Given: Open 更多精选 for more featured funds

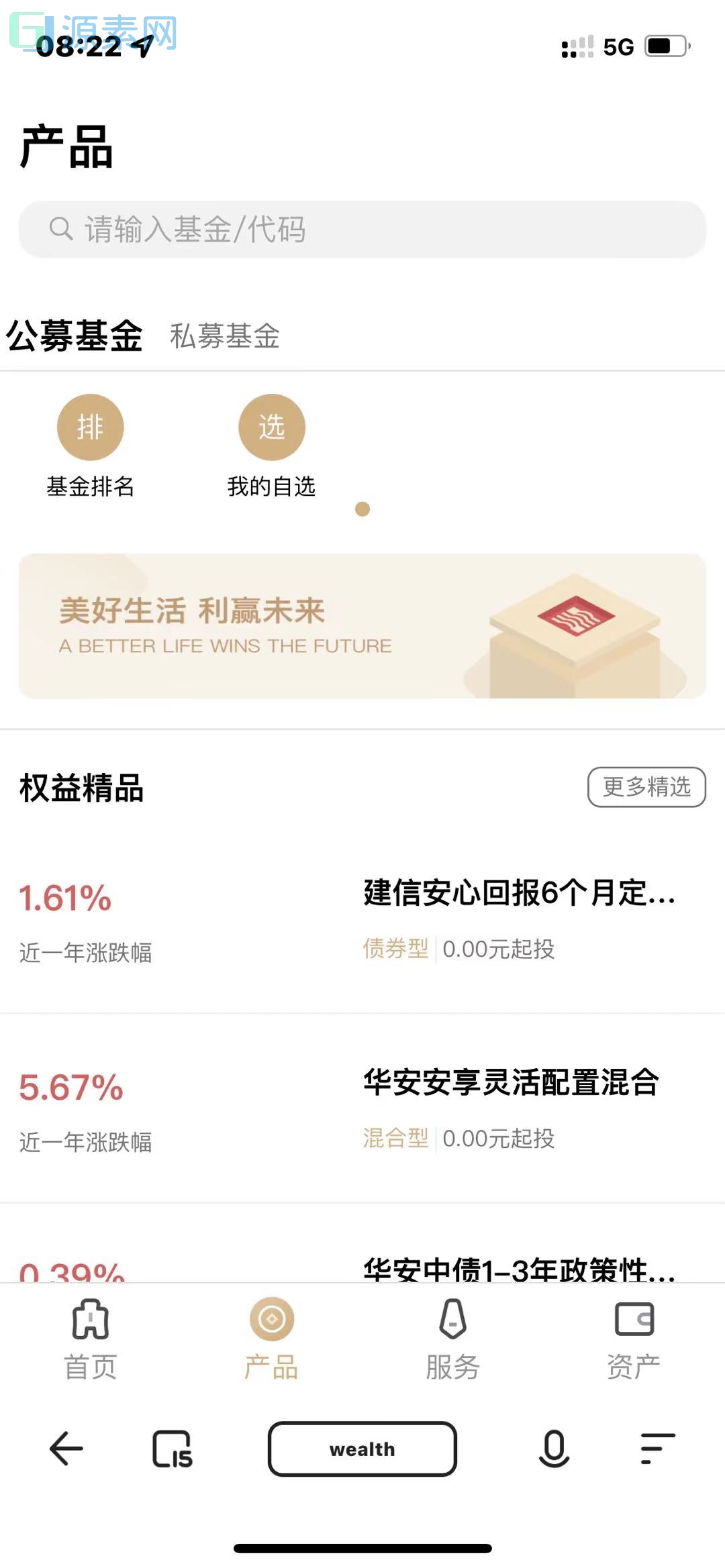Looking at the screenshot, I should [646, 788].
